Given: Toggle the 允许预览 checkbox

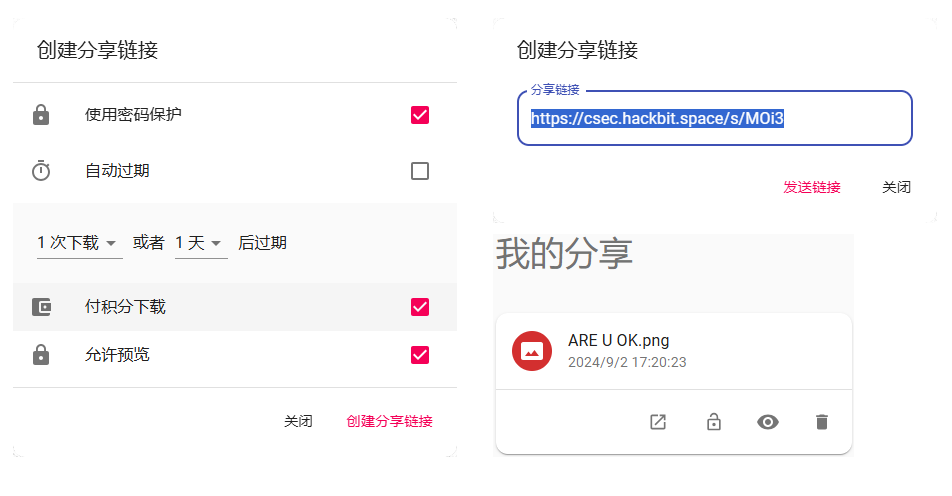Looking at the screenshot, I should click(x=420, y=355).
